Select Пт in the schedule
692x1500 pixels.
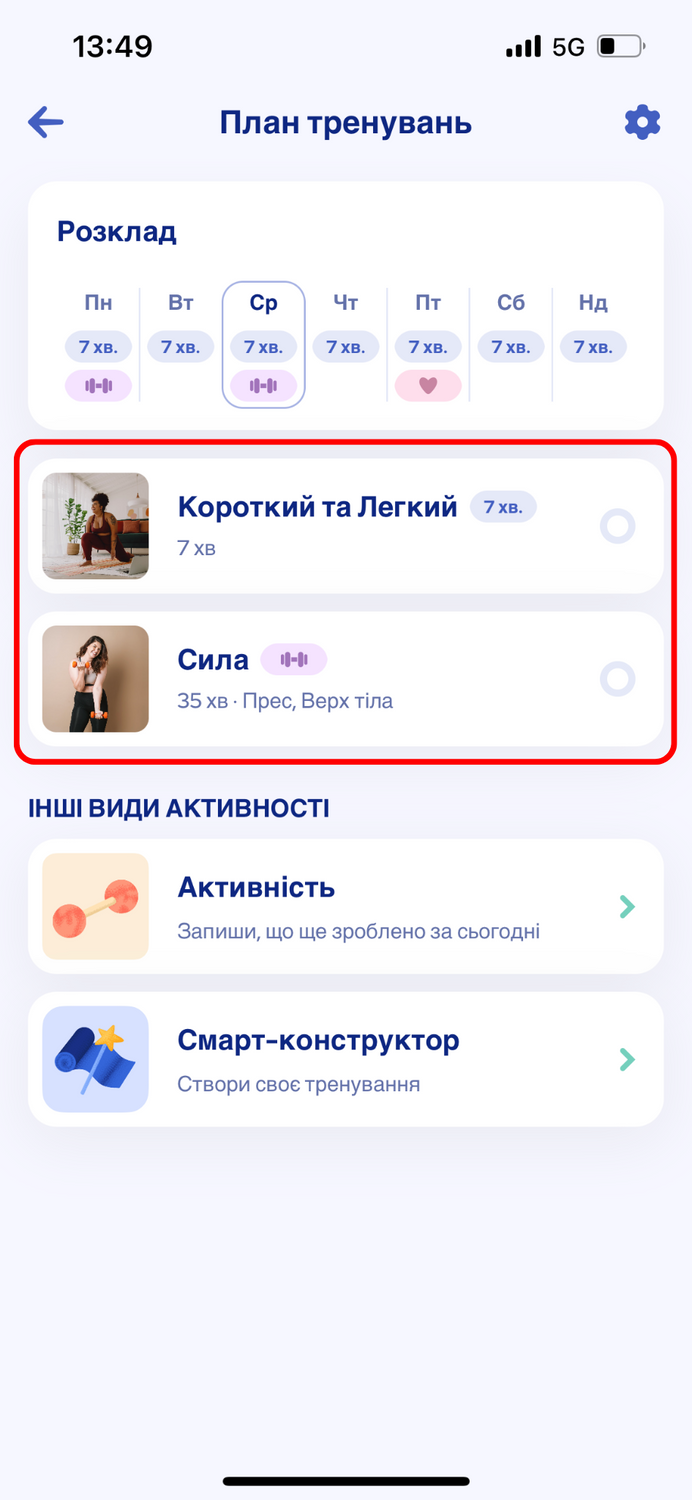(428, 344)
